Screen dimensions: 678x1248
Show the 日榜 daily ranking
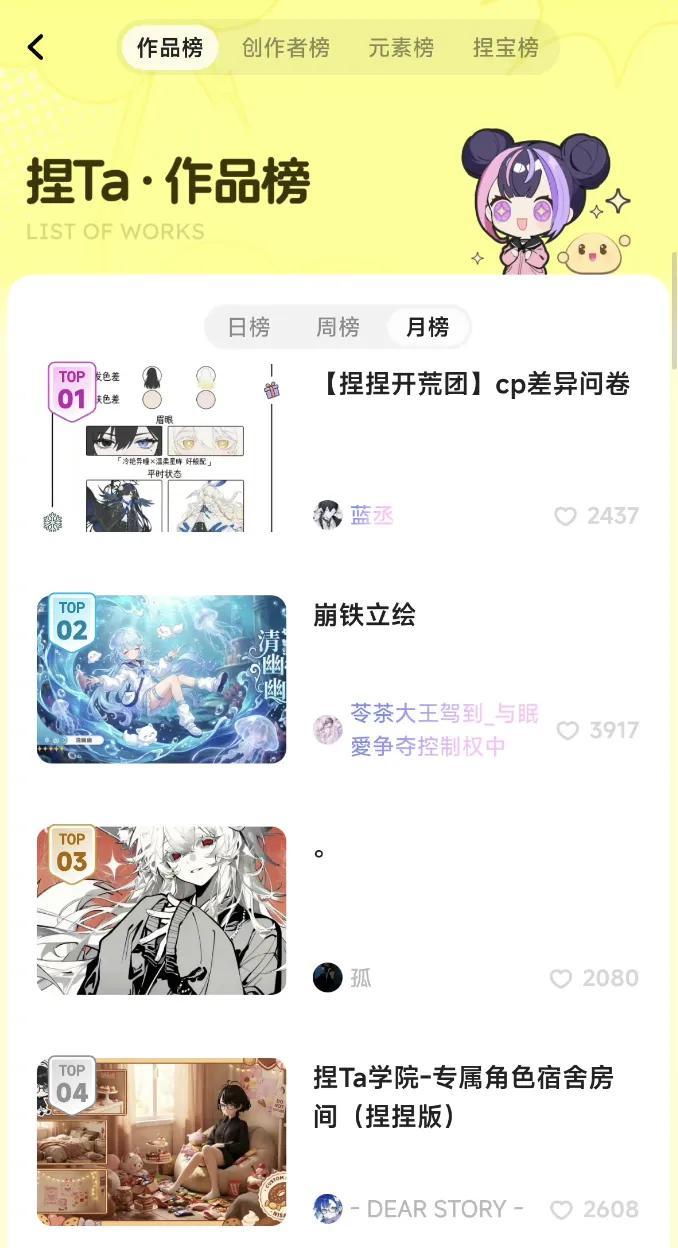(x=249, y=327)
